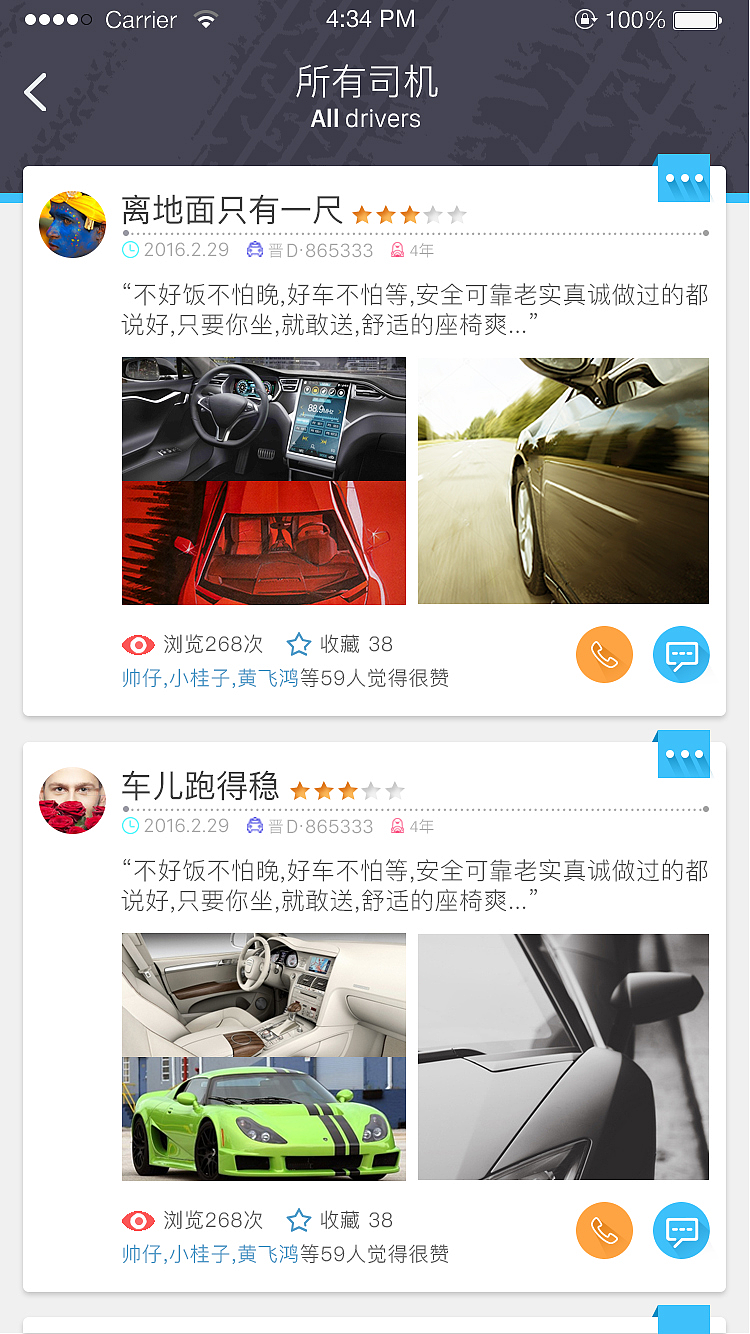Toggle favorite for 车儿跑得稳 listing

299,1220
